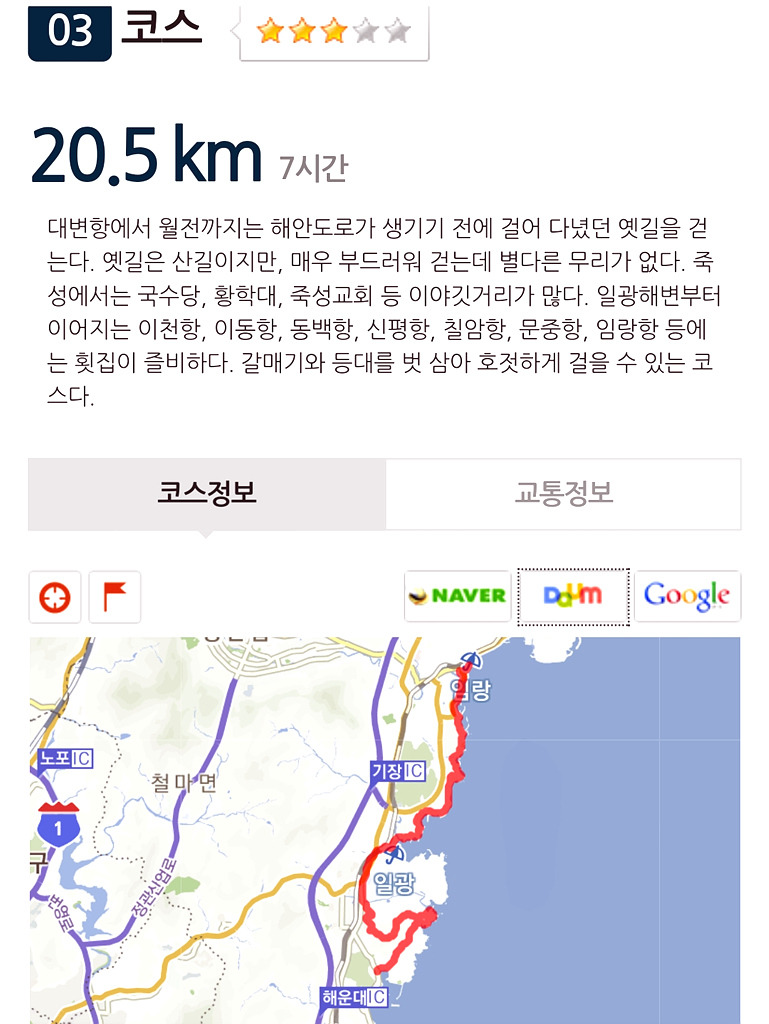Switch to the 코스정보 tab
This screenshot has width=769, height=1024.
coord(207,494)
